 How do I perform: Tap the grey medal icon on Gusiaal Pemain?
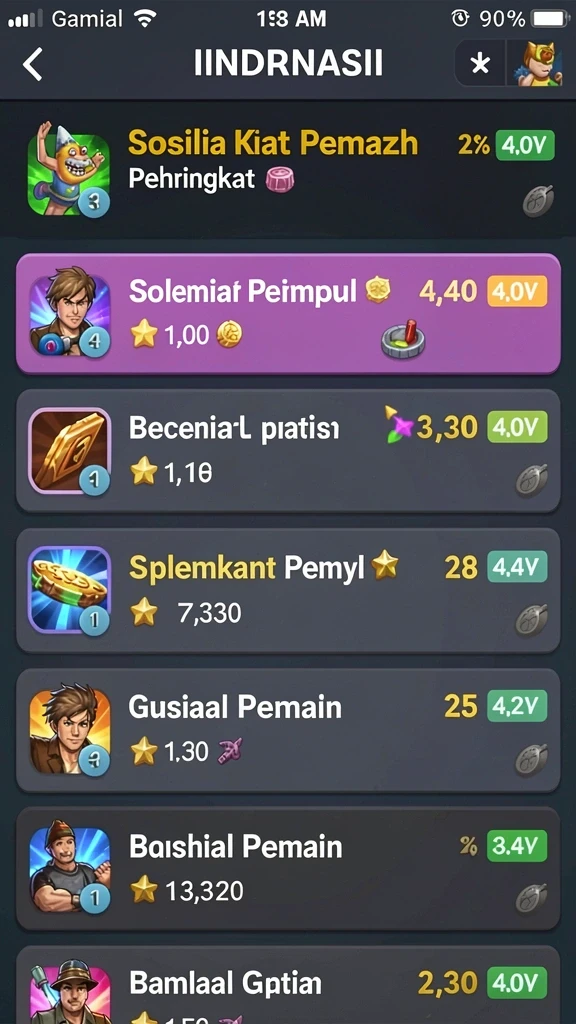(x=531, y=760)
